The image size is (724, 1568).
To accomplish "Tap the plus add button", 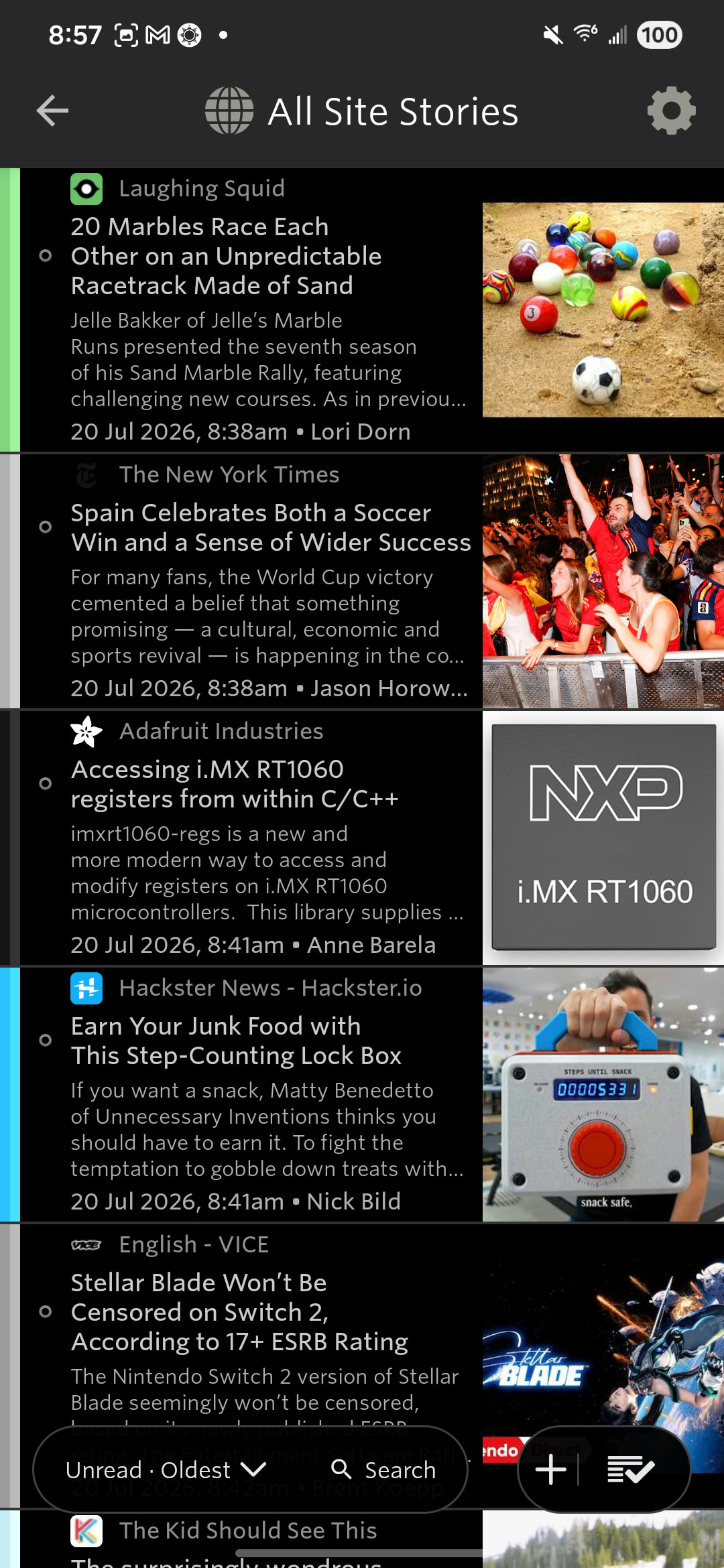I will pos(551,1469).
